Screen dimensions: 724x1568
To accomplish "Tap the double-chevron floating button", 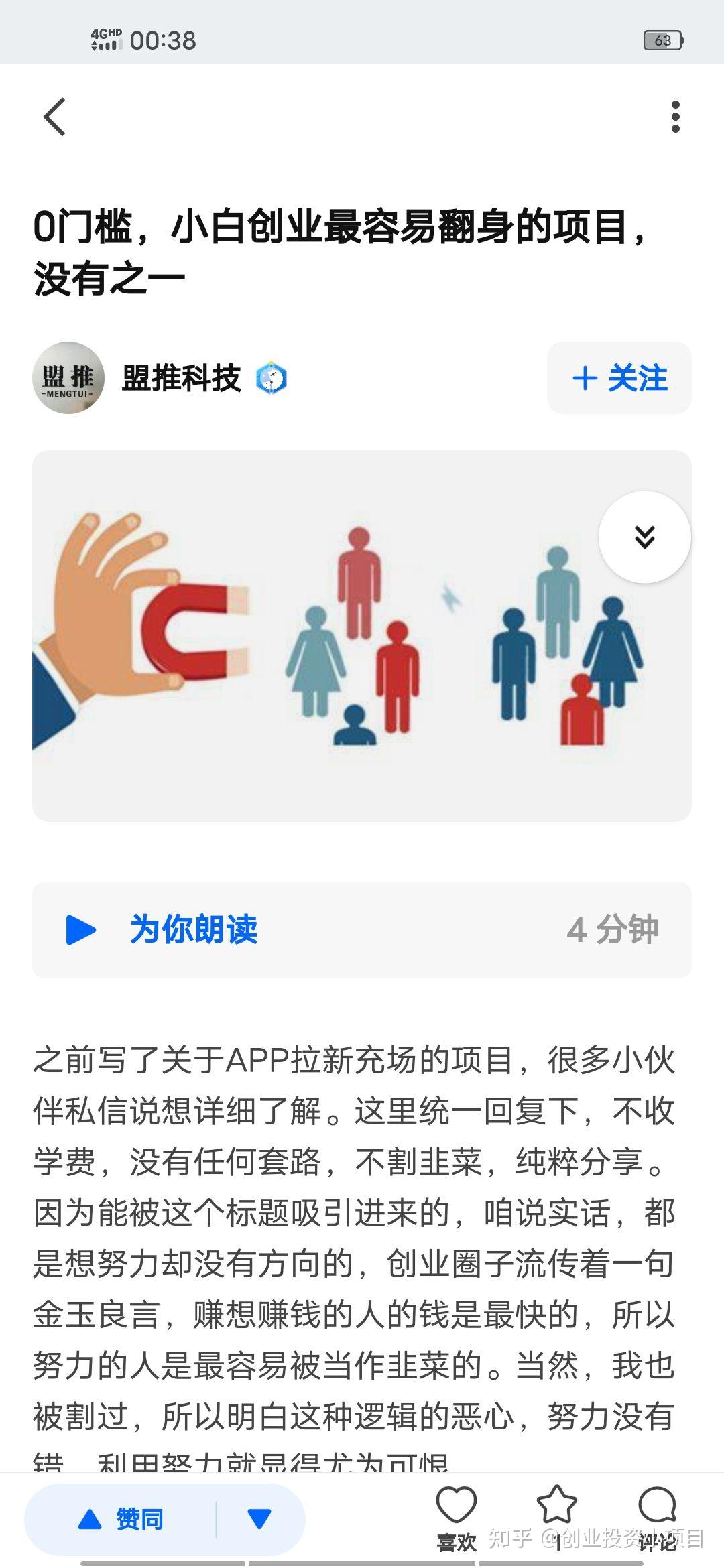I will [644, 537].
